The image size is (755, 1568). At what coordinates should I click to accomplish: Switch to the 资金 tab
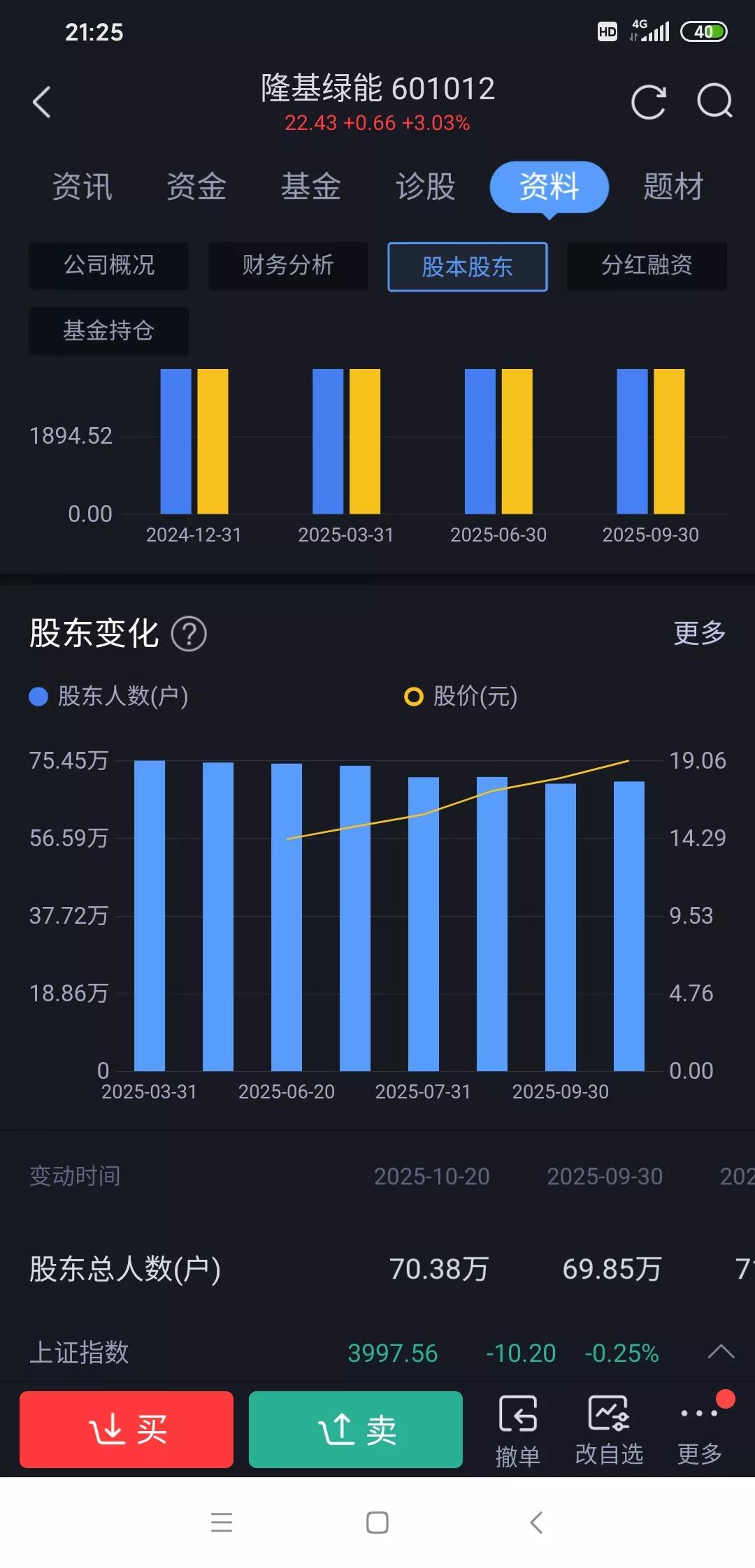pos(196,186)
